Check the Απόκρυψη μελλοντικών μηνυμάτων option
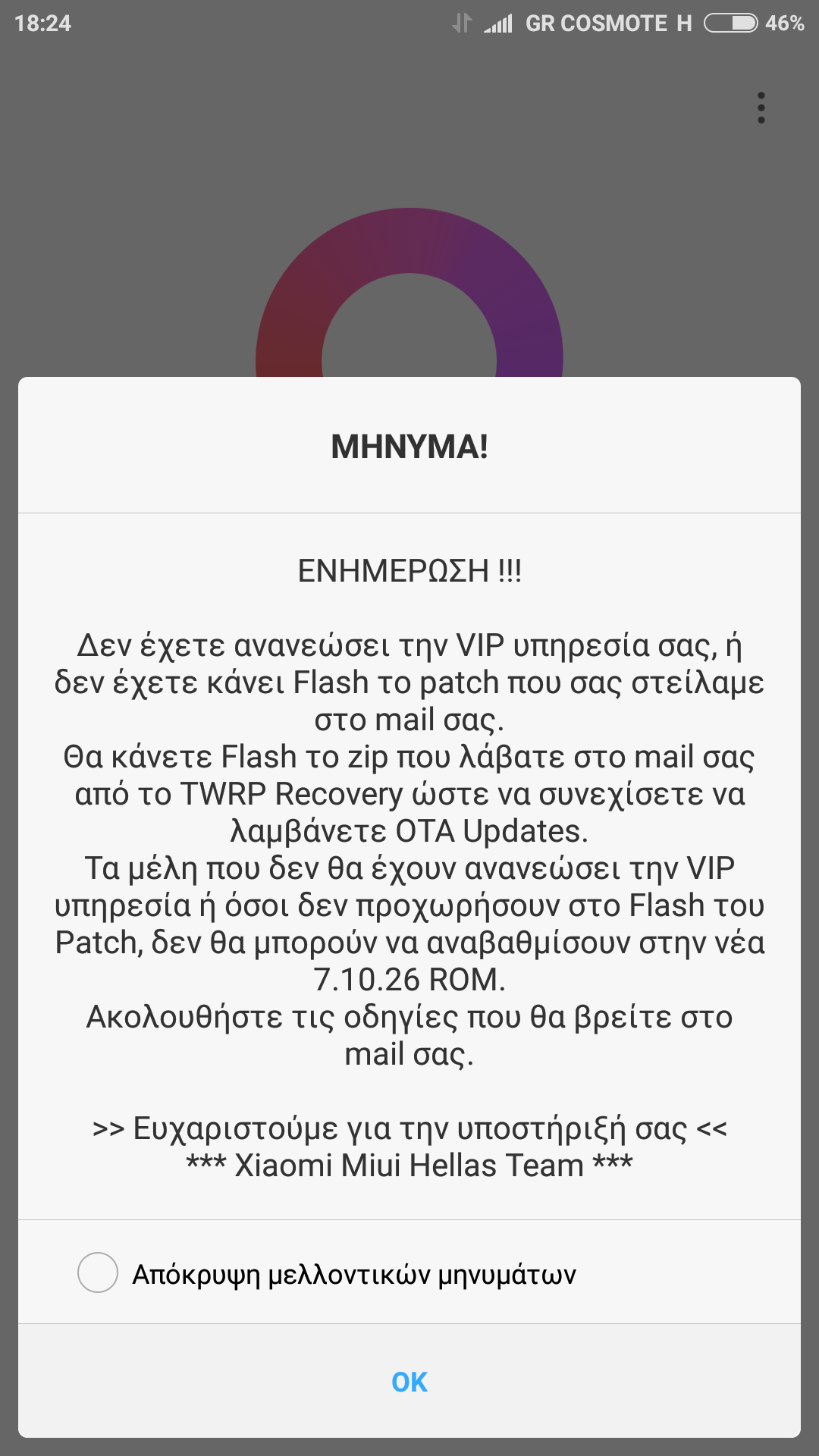The width and height of the screenshot is (819, 1456). pyautogui.click(x=99, y=1272)
